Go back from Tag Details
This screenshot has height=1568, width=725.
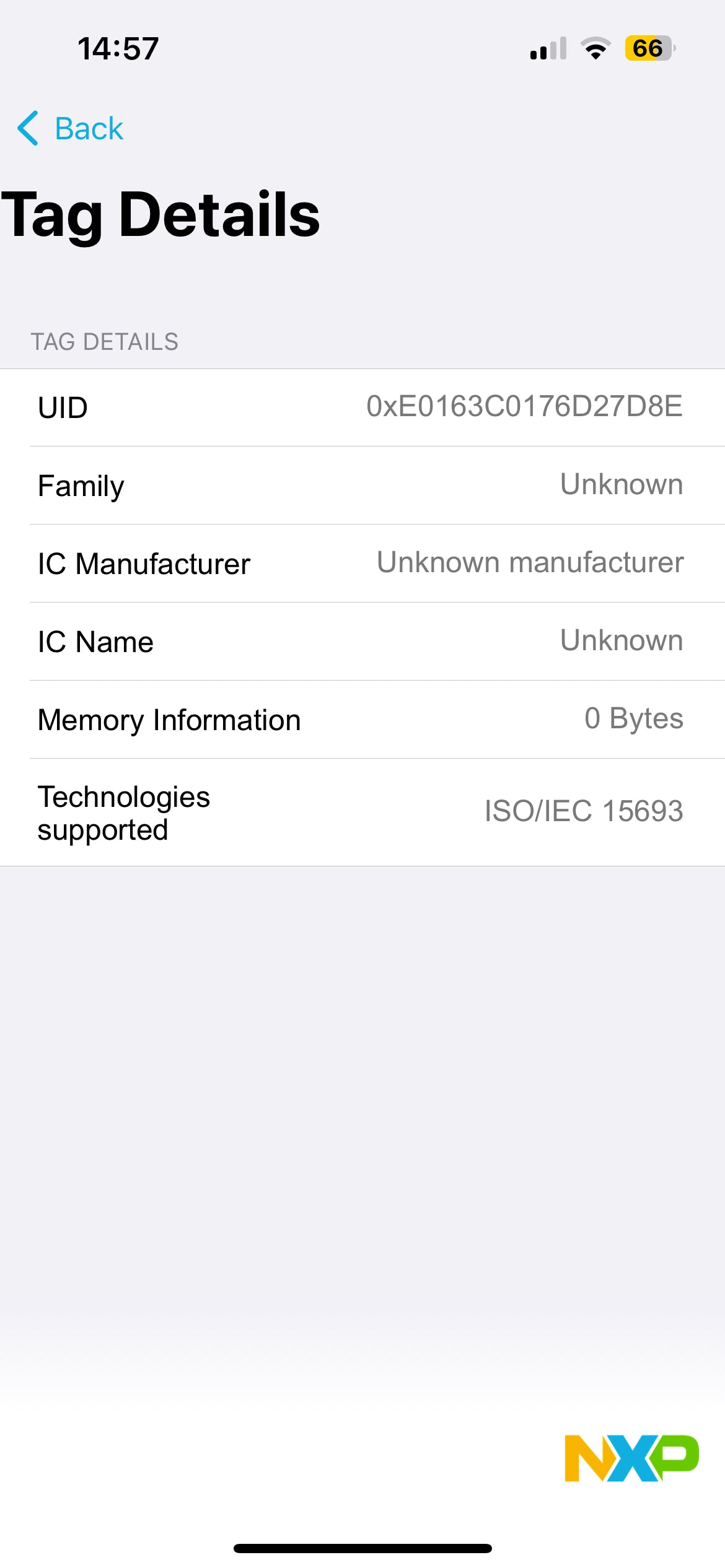[70, 129]
